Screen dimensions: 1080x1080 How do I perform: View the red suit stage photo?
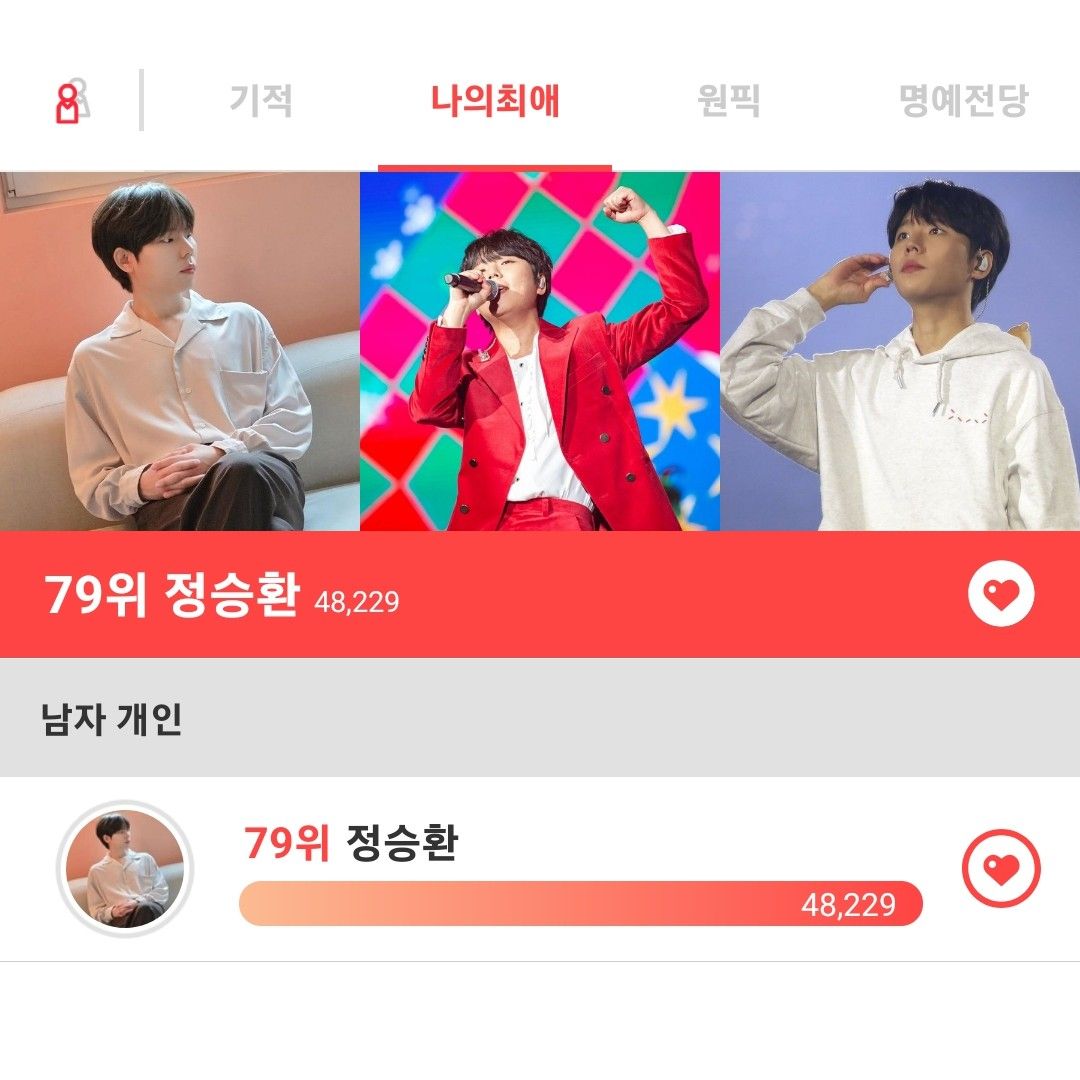pyautogui.click(x=540, y=351)
